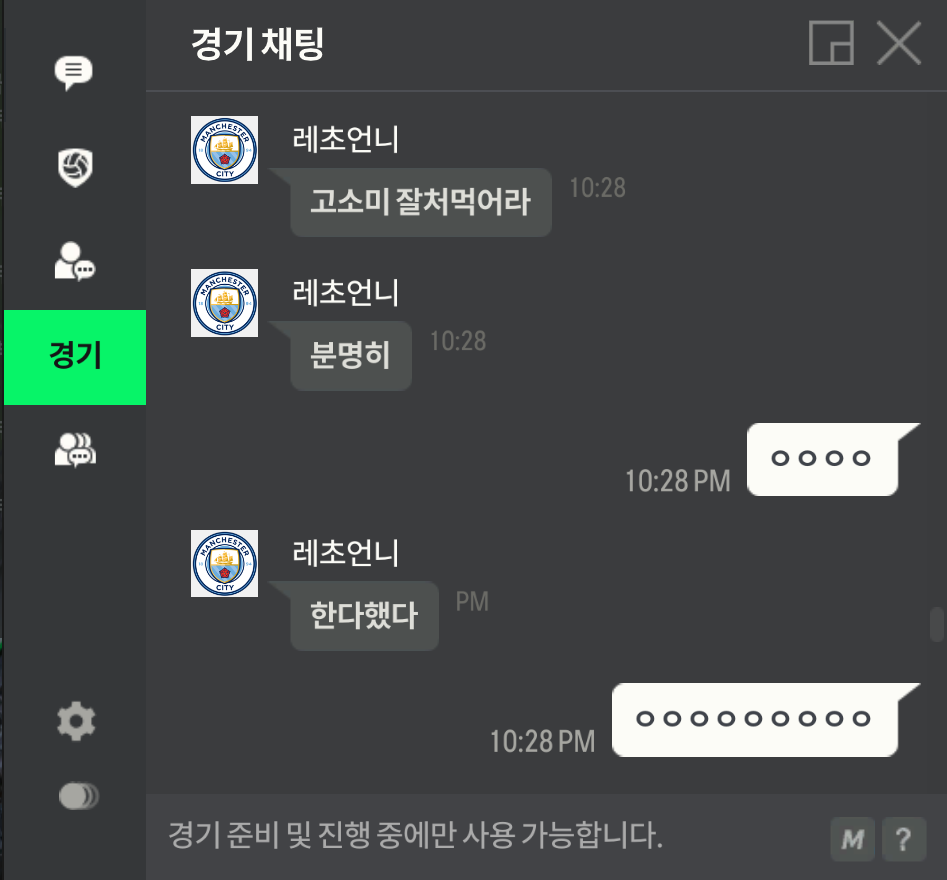Close the 경기 채팅 chat window
The image size is (947, 880).
pos(898,44)
